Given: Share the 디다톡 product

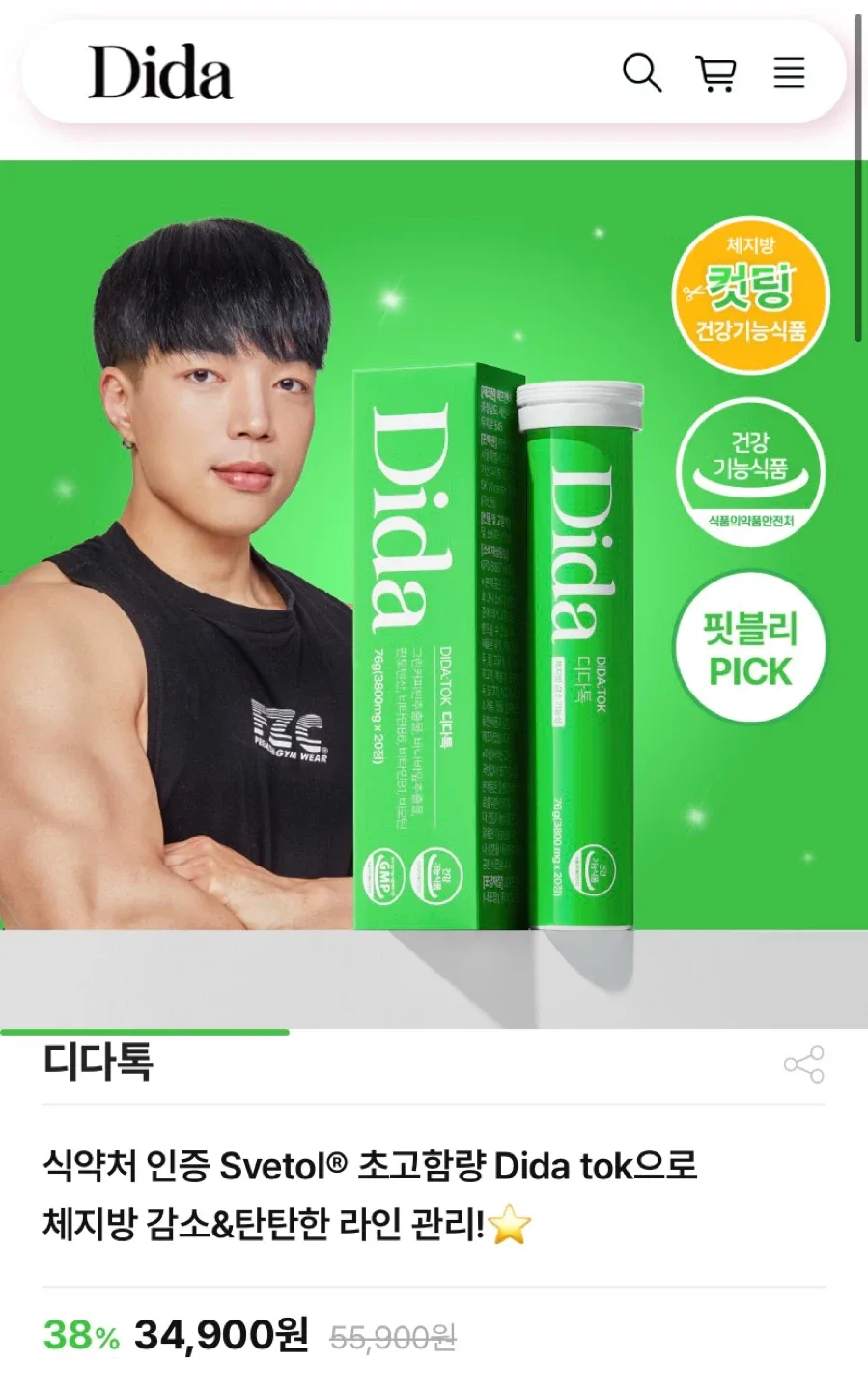Looking at the screenshot, I should [803, 1065].
